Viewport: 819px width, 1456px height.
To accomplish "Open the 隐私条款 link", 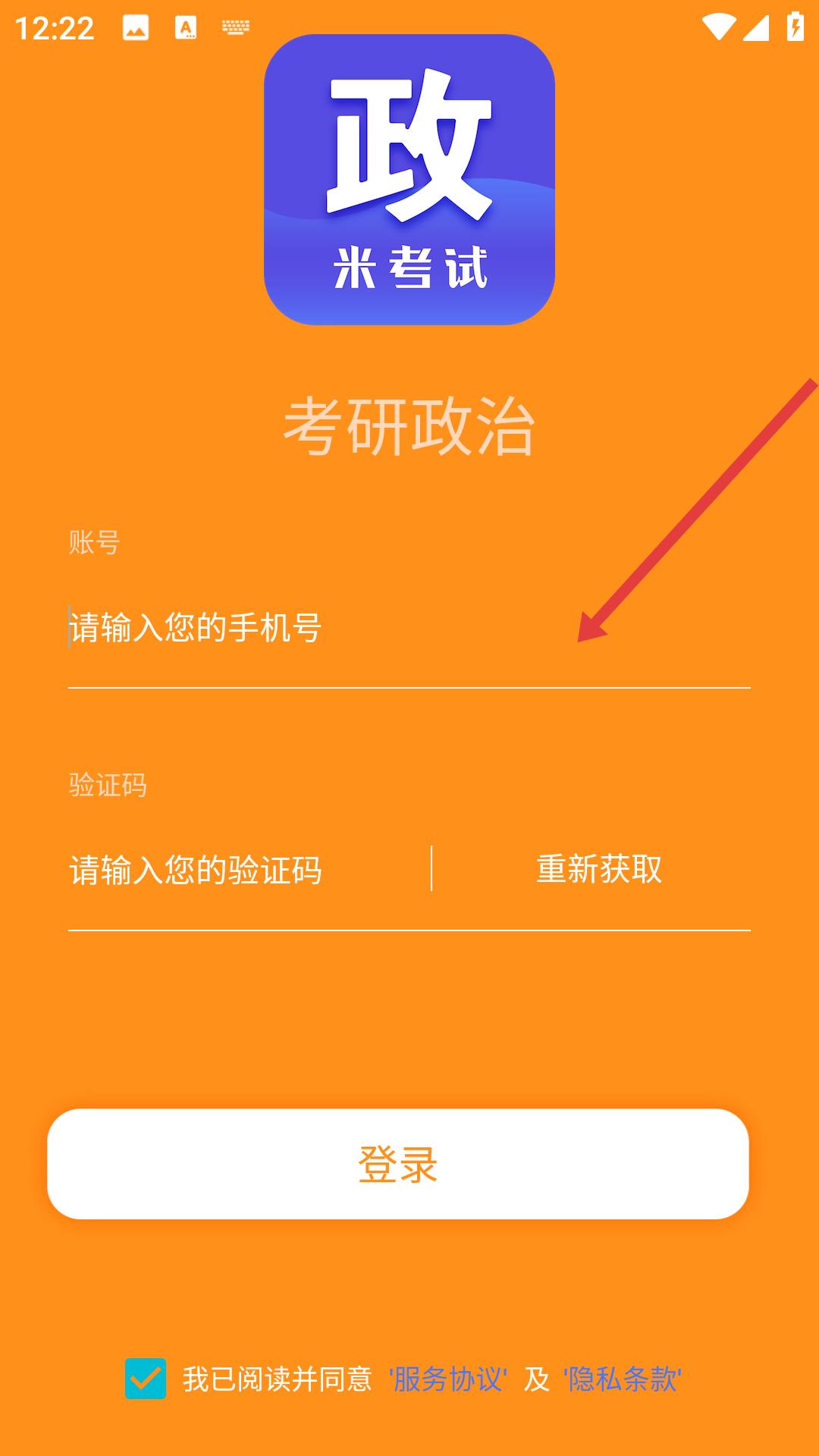I will tap(623, 1379).
